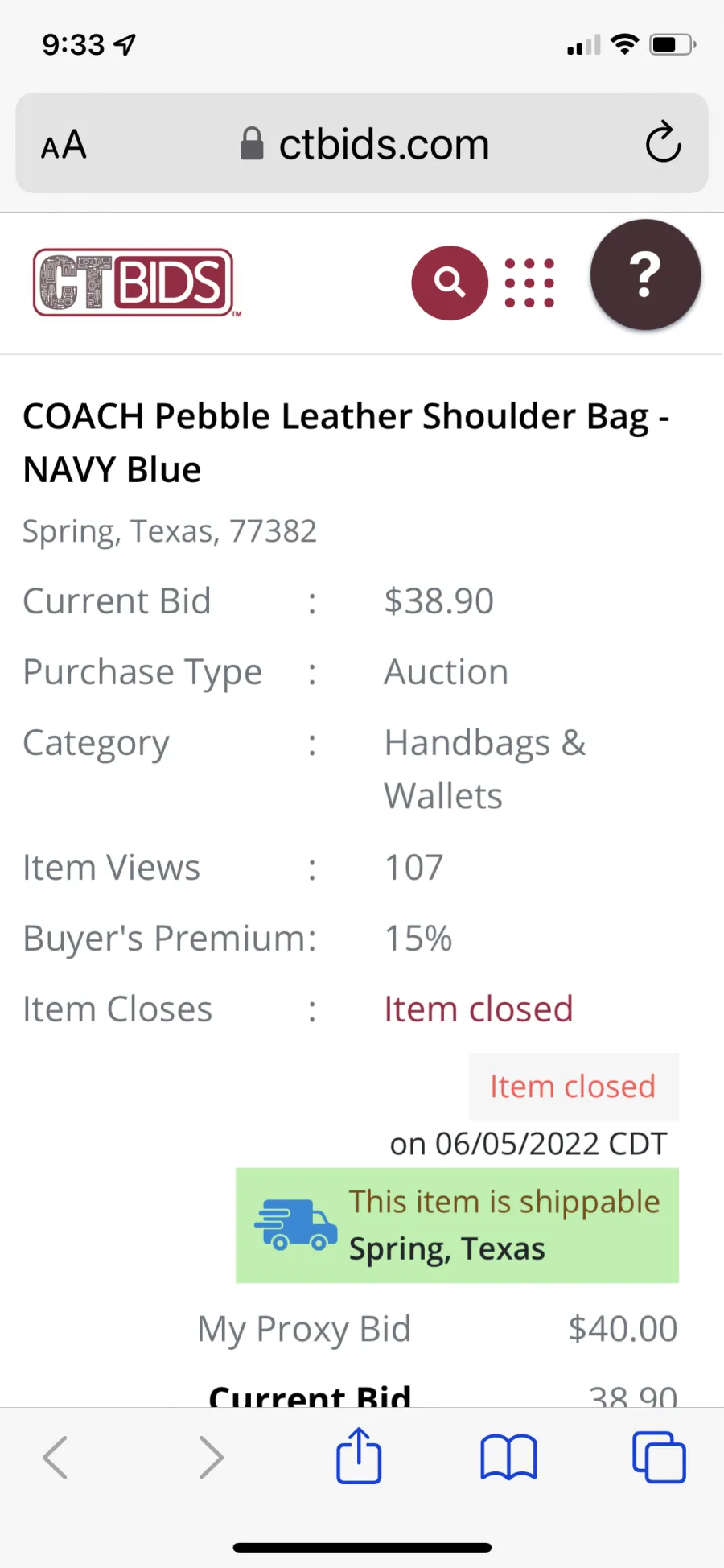
Task: Open the search button in header
Action: 450,283
